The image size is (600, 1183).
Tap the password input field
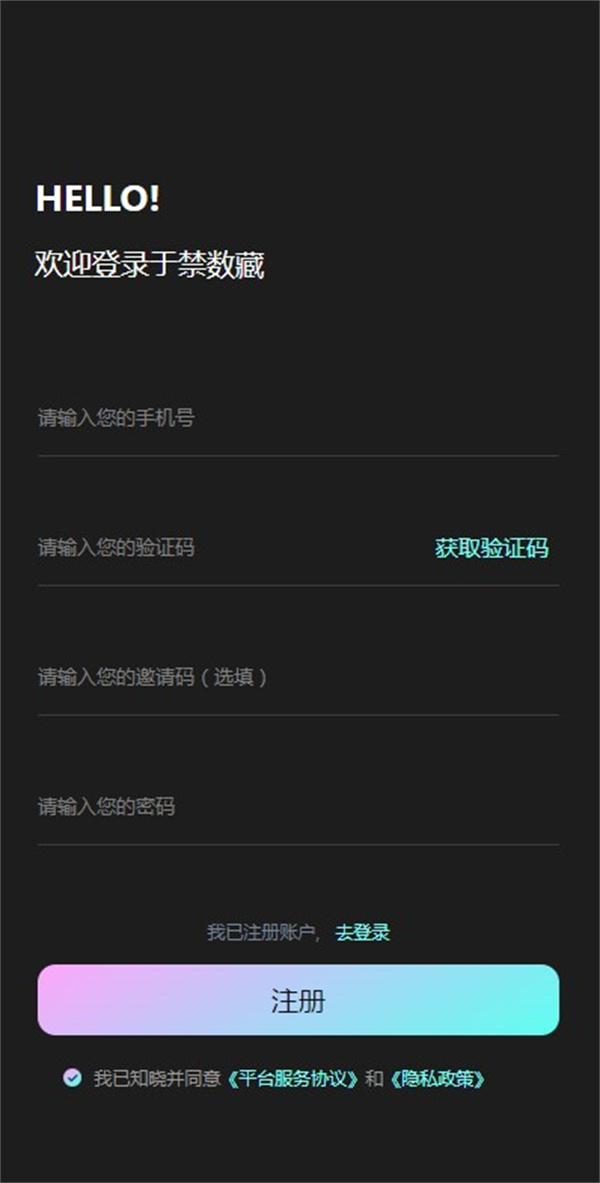(x=297, y=806)
